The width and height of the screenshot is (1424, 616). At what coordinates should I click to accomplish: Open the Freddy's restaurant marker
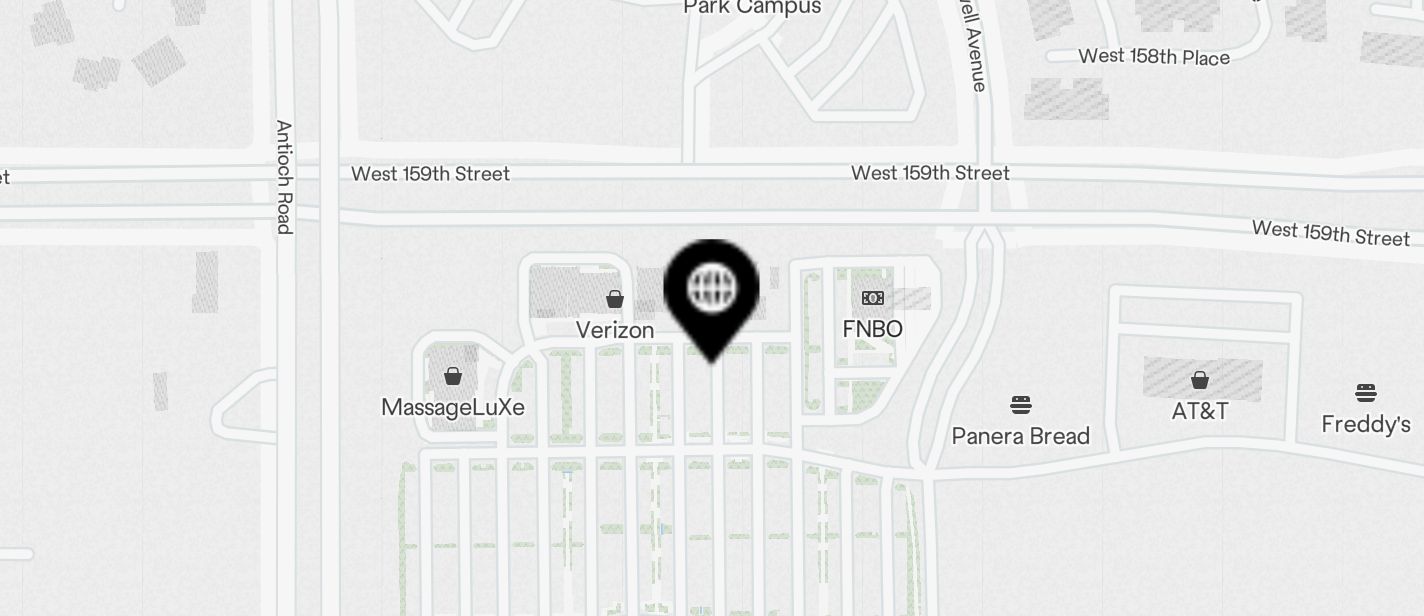click(x=1366, y=393)
